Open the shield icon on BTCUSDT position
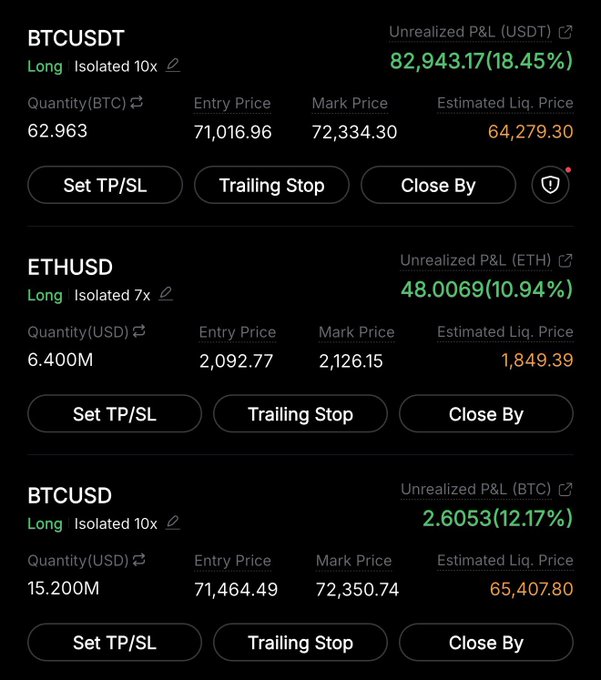The height and width of the screenshot is (680, 601). pyautogui.click(x=550, y=185)
